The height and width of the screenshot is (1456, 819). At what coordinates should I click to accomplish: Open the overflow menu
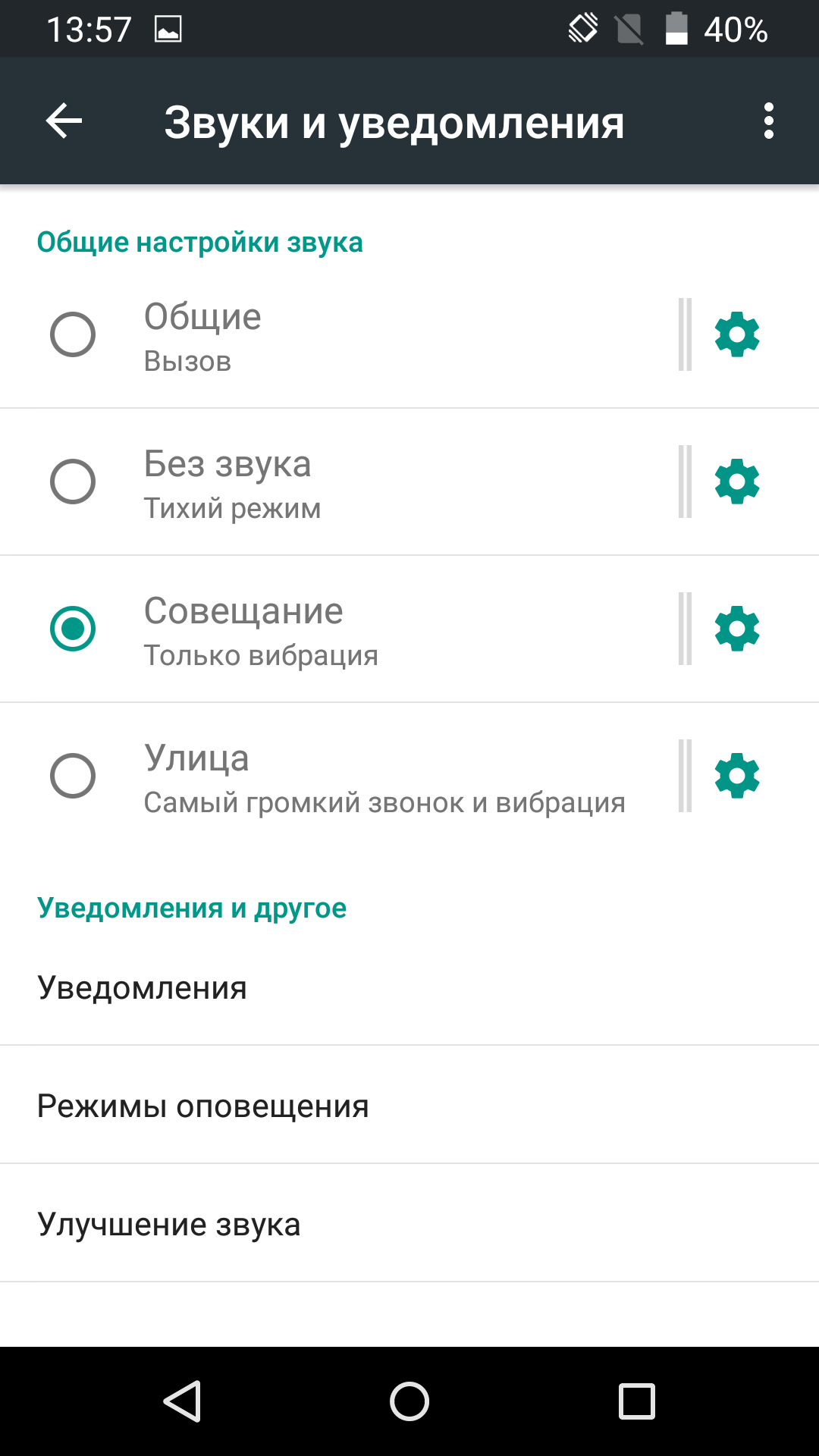[768, 121]
